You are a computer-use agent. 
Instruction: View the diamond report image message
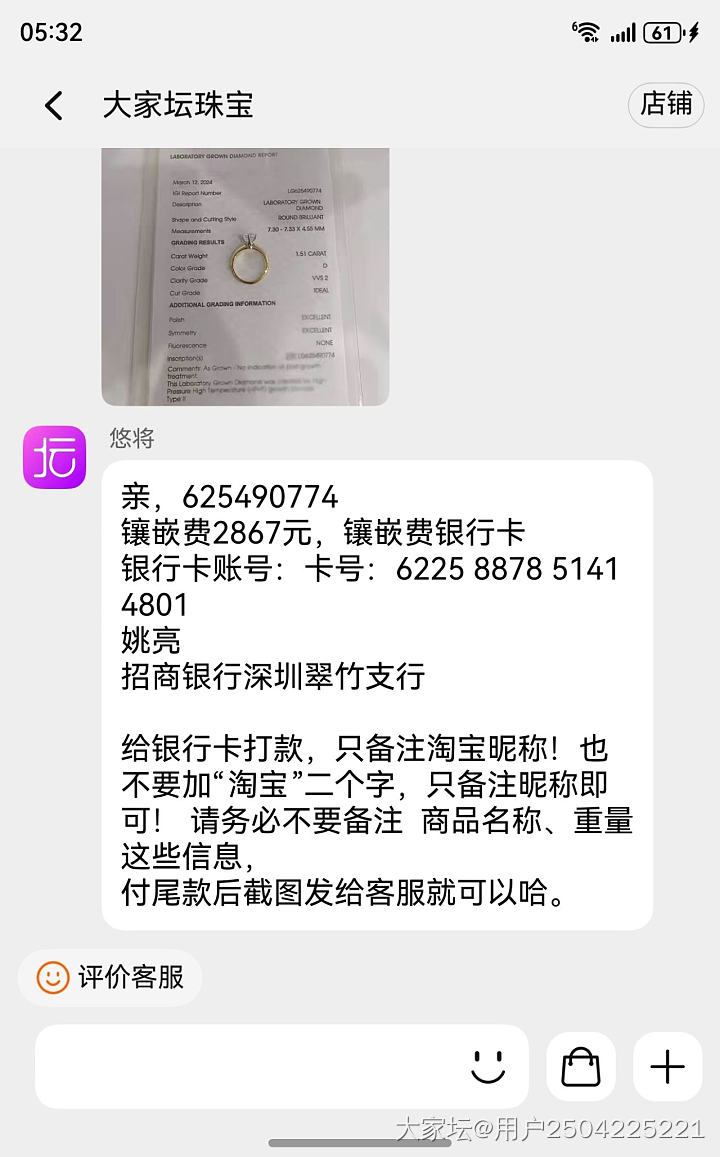[245, 275]
